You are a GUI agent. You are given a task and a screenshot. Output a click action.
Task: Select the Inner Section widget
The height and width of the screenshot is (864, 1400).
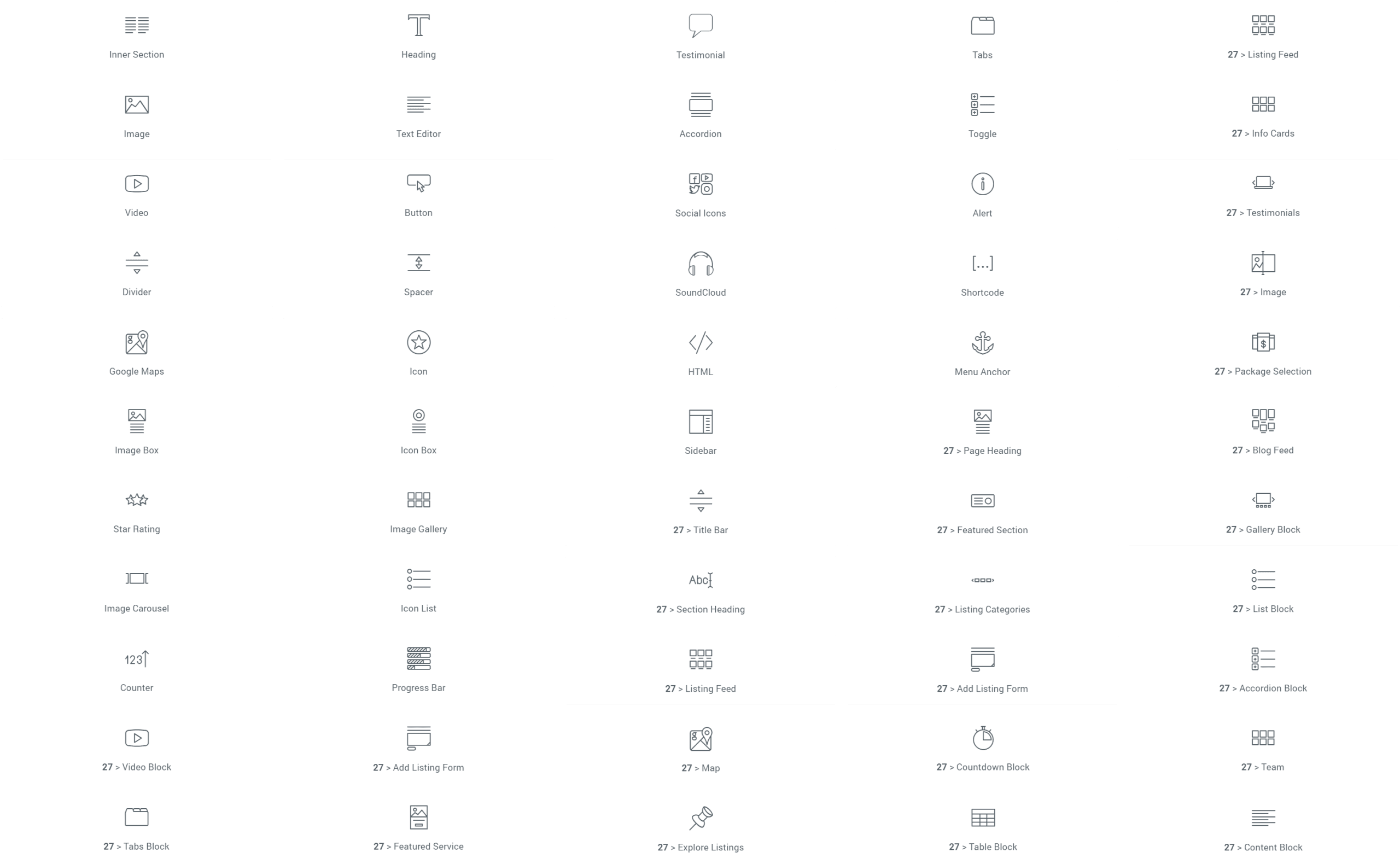coord(137,36)
